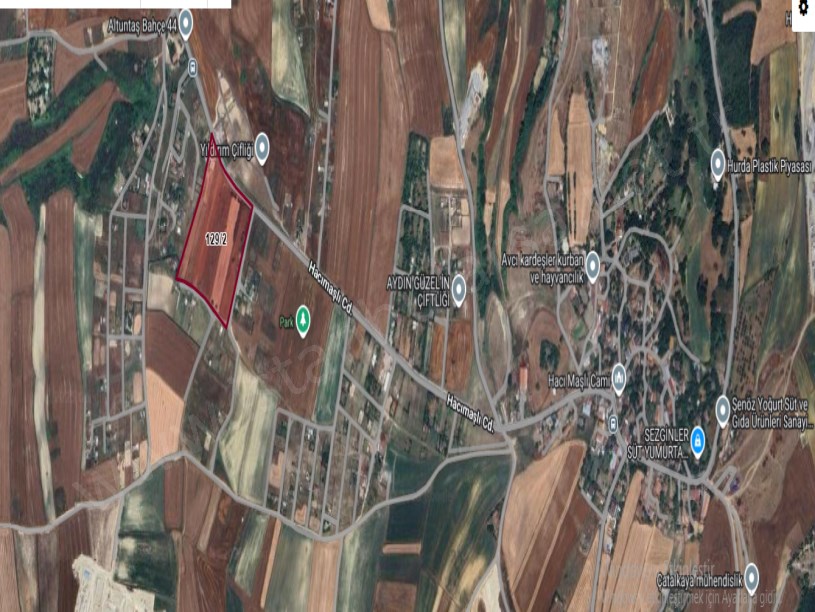
Task: Tap the Şenöz Yoğurt Süt marker
Action: (723, 409)
